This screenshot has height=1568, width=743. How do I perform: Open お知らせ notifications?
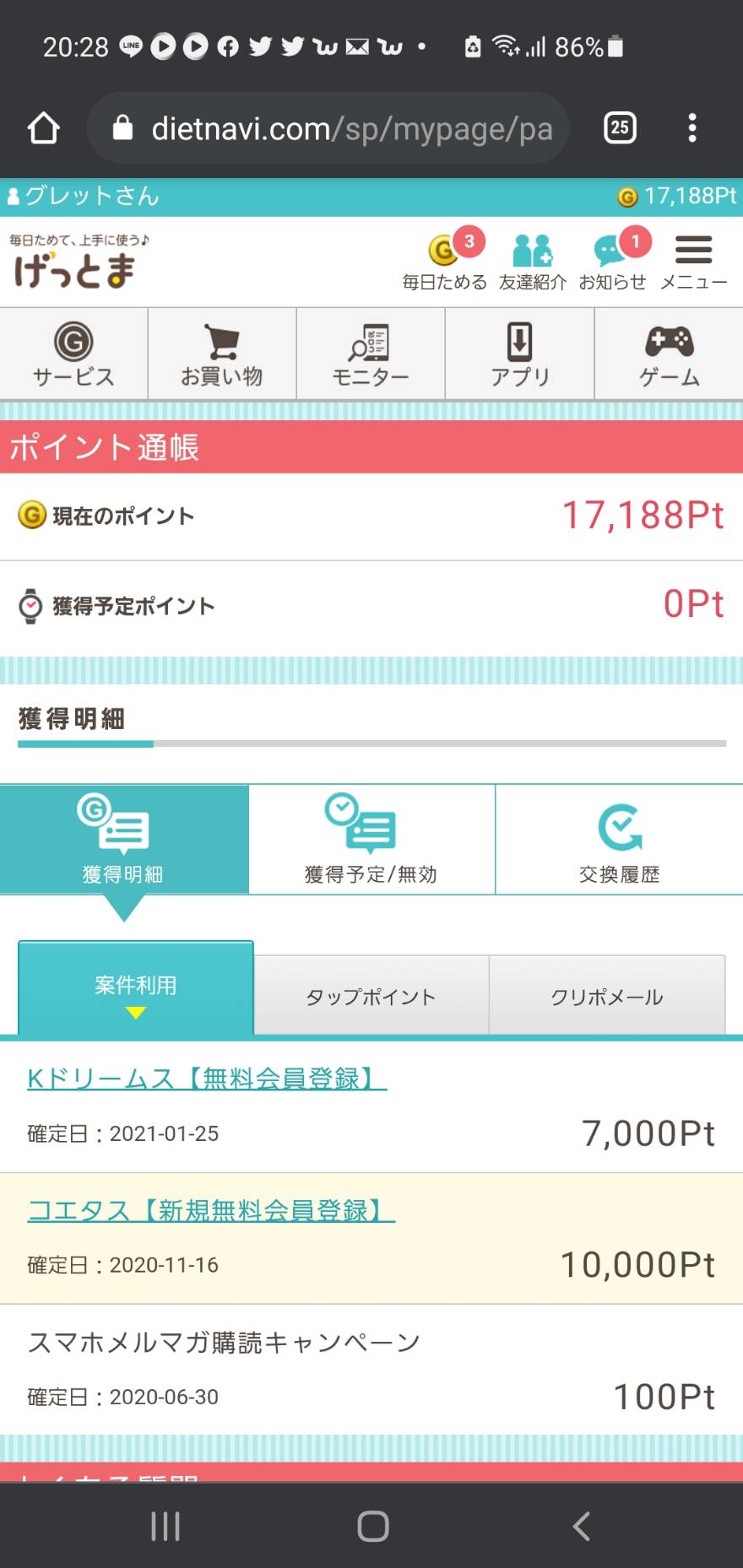pos(613,260)
